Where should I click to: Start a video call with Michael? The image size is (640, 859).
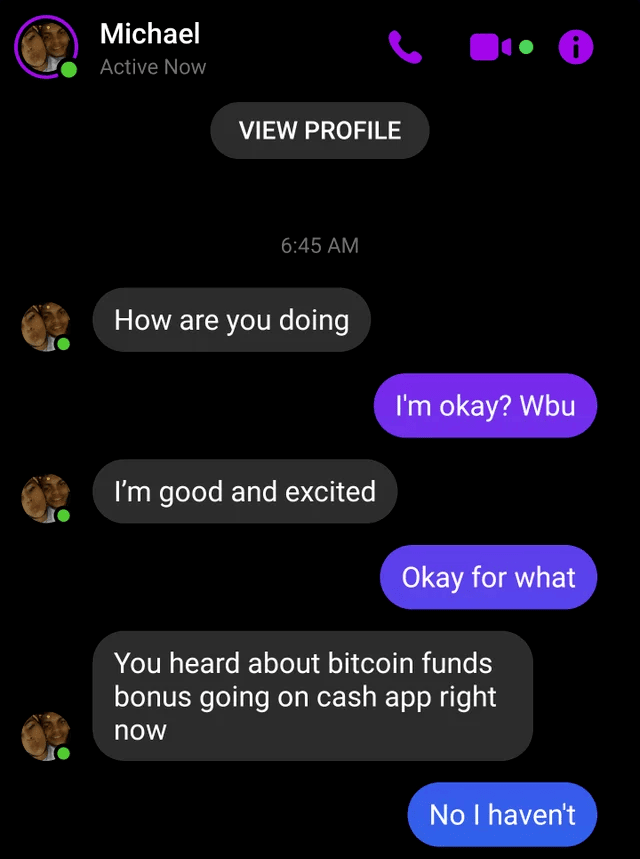[x=491, y=47]
